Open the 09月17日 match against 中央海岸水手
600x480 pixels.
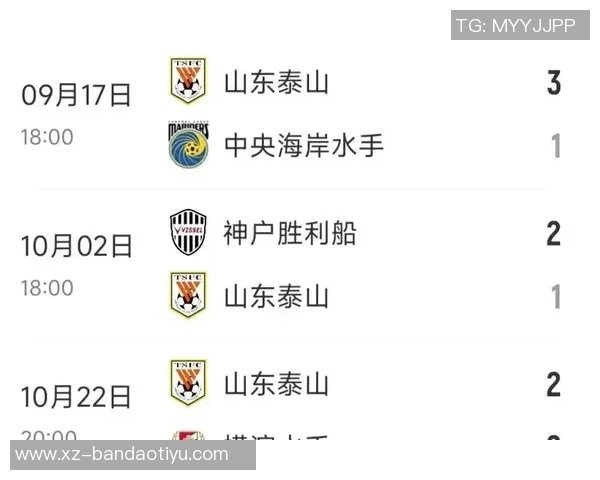point(300,113)
